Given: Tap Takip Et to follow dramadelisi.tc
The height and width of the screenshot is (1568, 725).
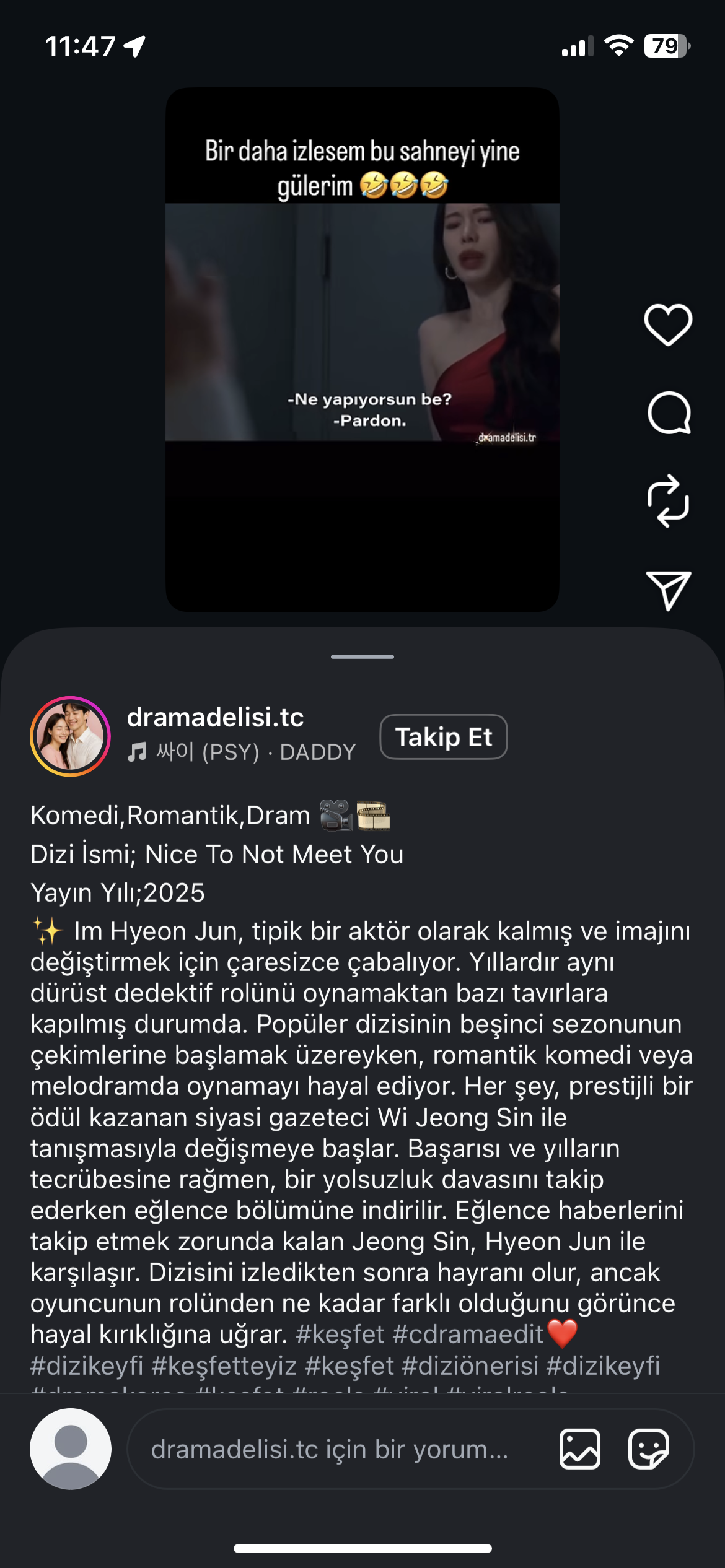Looking at the screenshot, I should click(x=443, y=737).
